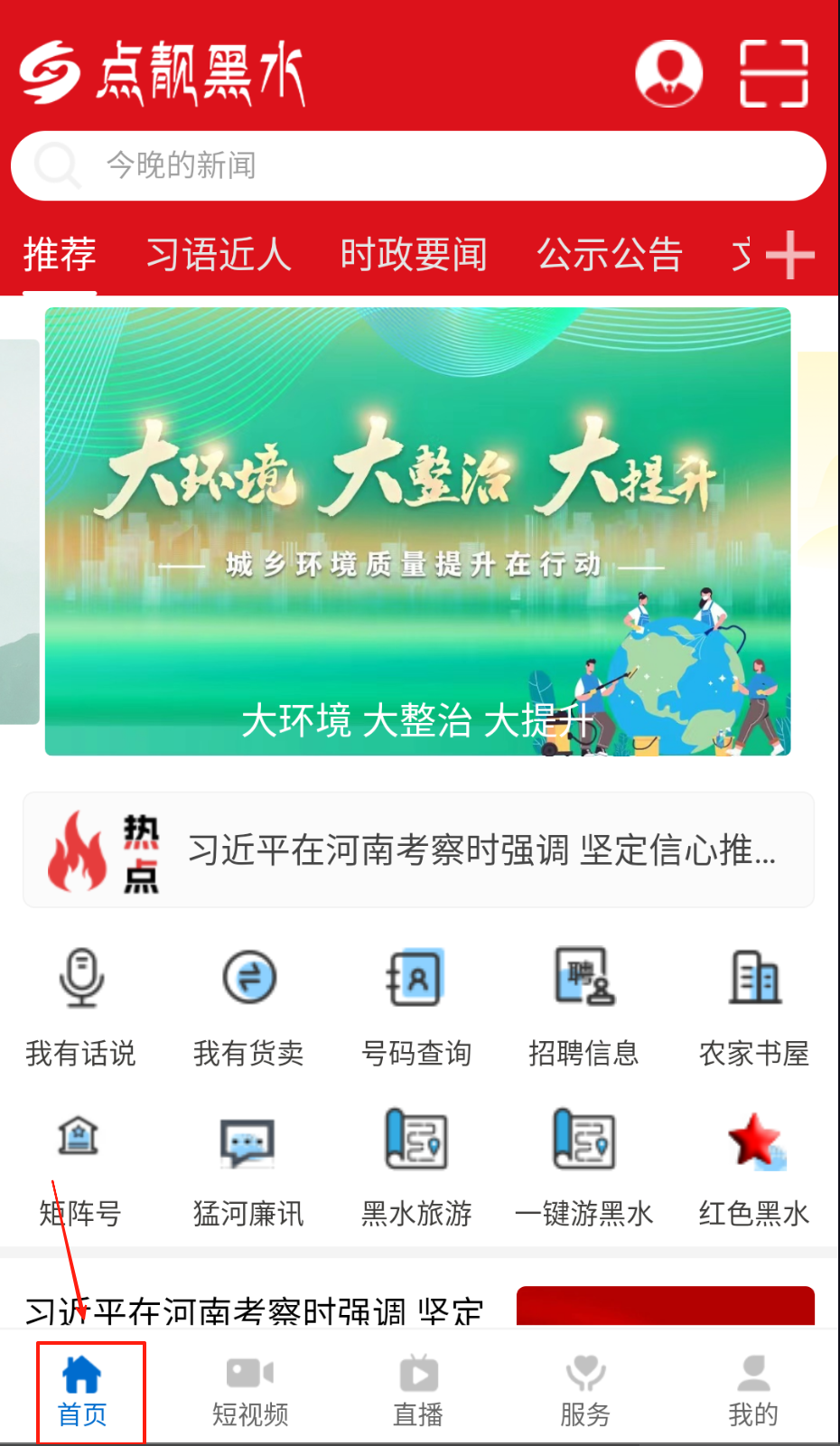Select the 公示公告 tab
Image resolution: width=840 pixels, height=1446 pixels.
click(x=610, y=255)
